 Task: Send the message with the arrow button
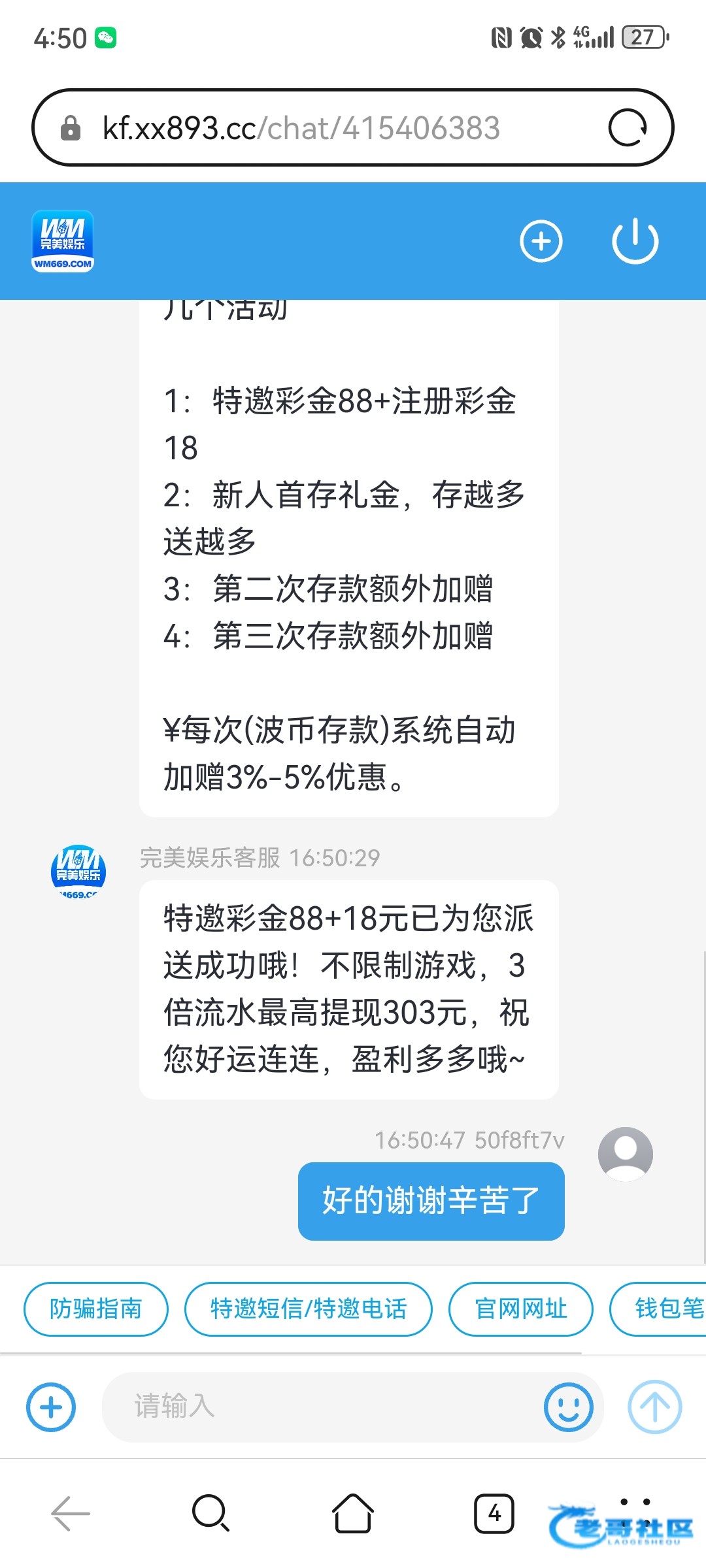click(x=655, y=1407)
